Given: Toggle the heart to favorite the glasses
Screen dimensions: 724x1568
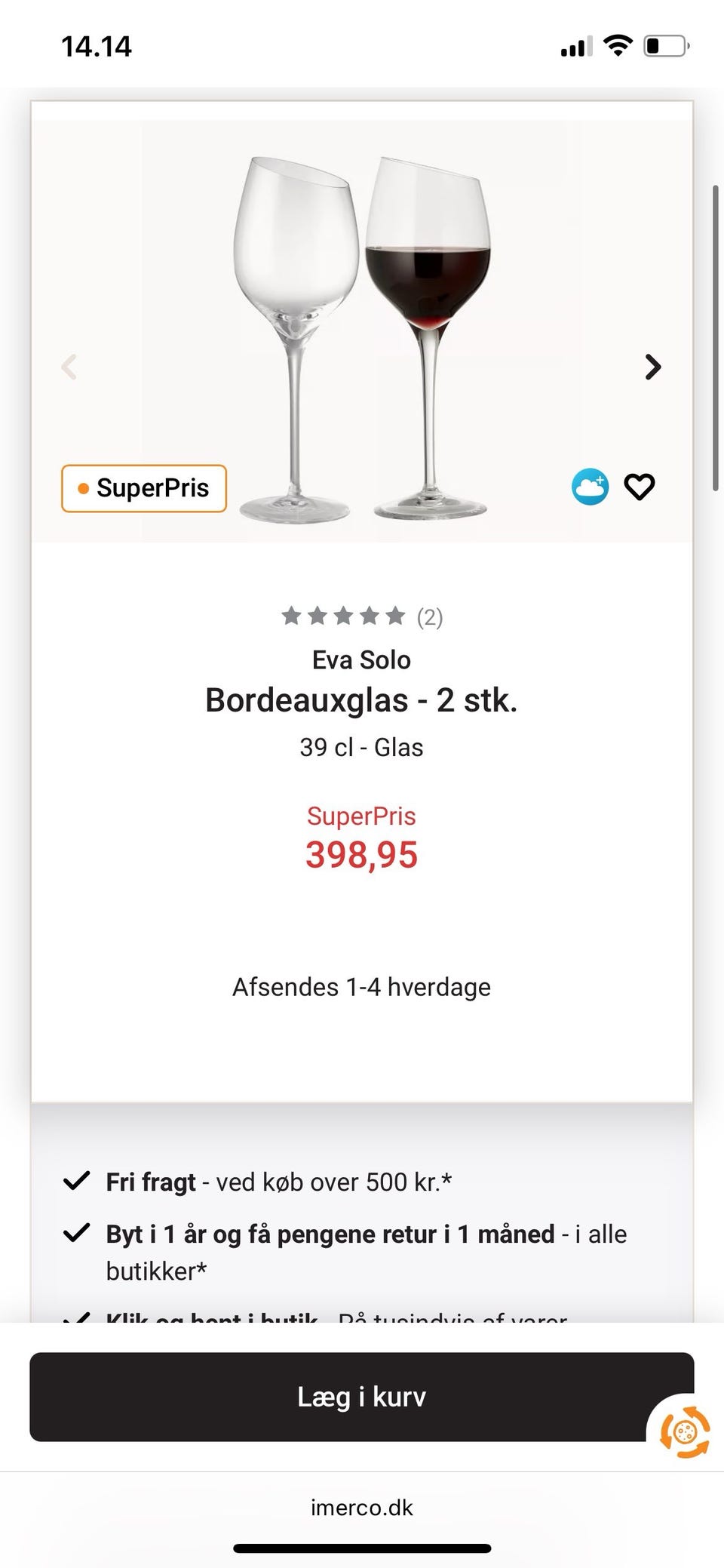Looking at the screenshot, I should pos(640,487).
